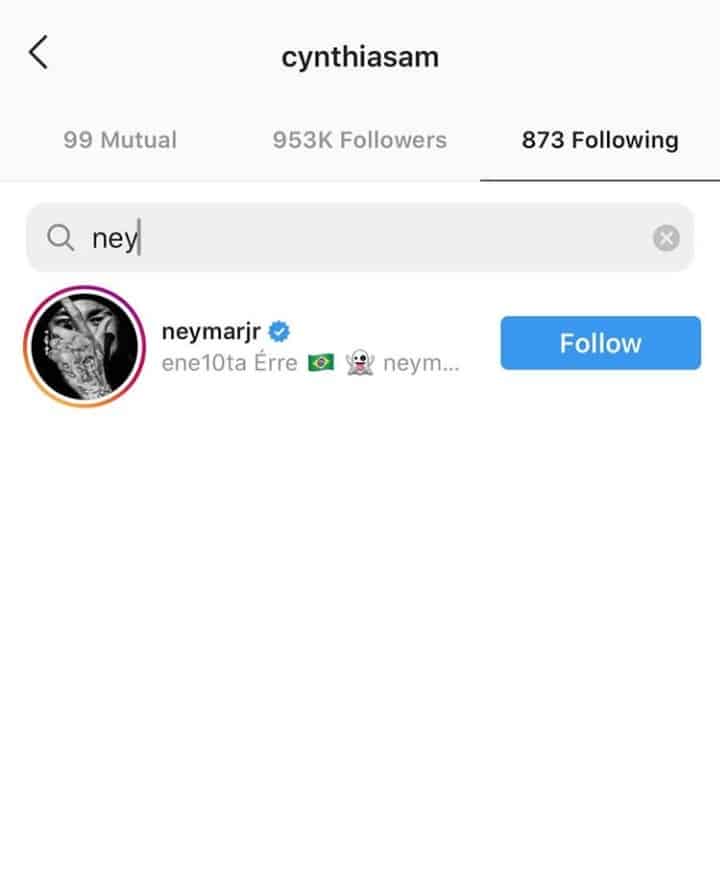View neymarjr's story from profile picture
Image resolution: width=720 pixels, height=893 pixels.
[x=83, y=346]
